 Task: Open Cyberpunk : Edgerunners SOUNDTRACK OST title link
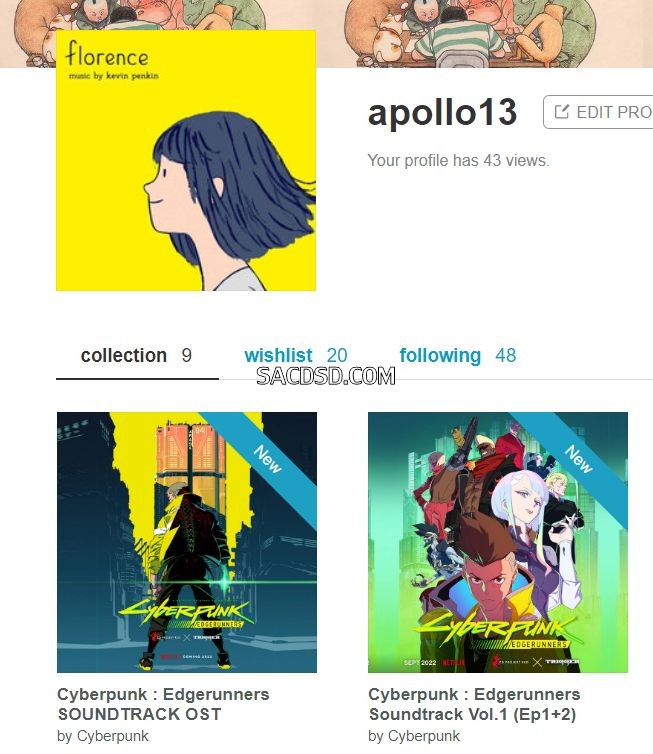[163, 704]
